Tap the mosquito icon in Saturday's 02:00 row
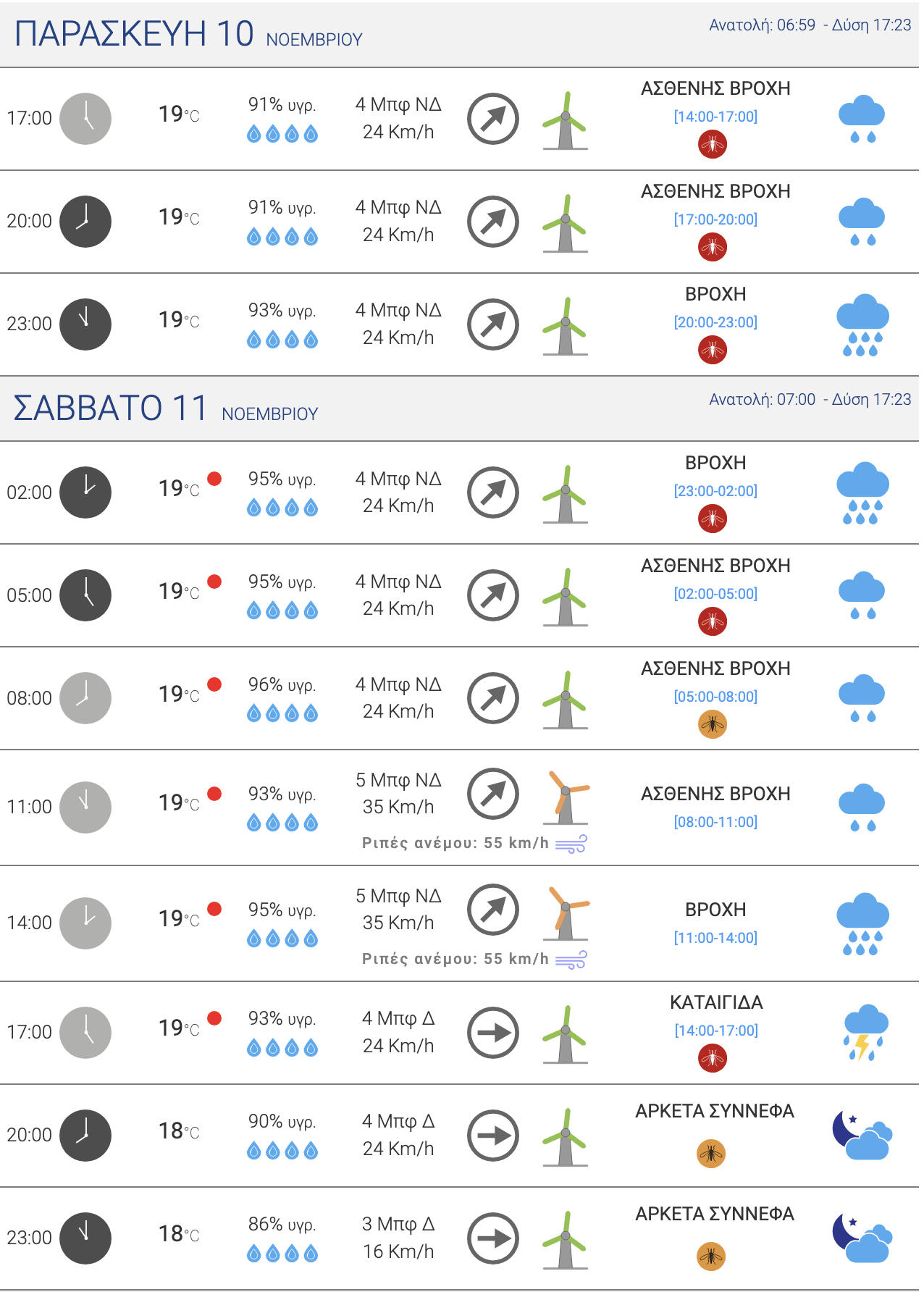 click(713, 519)
